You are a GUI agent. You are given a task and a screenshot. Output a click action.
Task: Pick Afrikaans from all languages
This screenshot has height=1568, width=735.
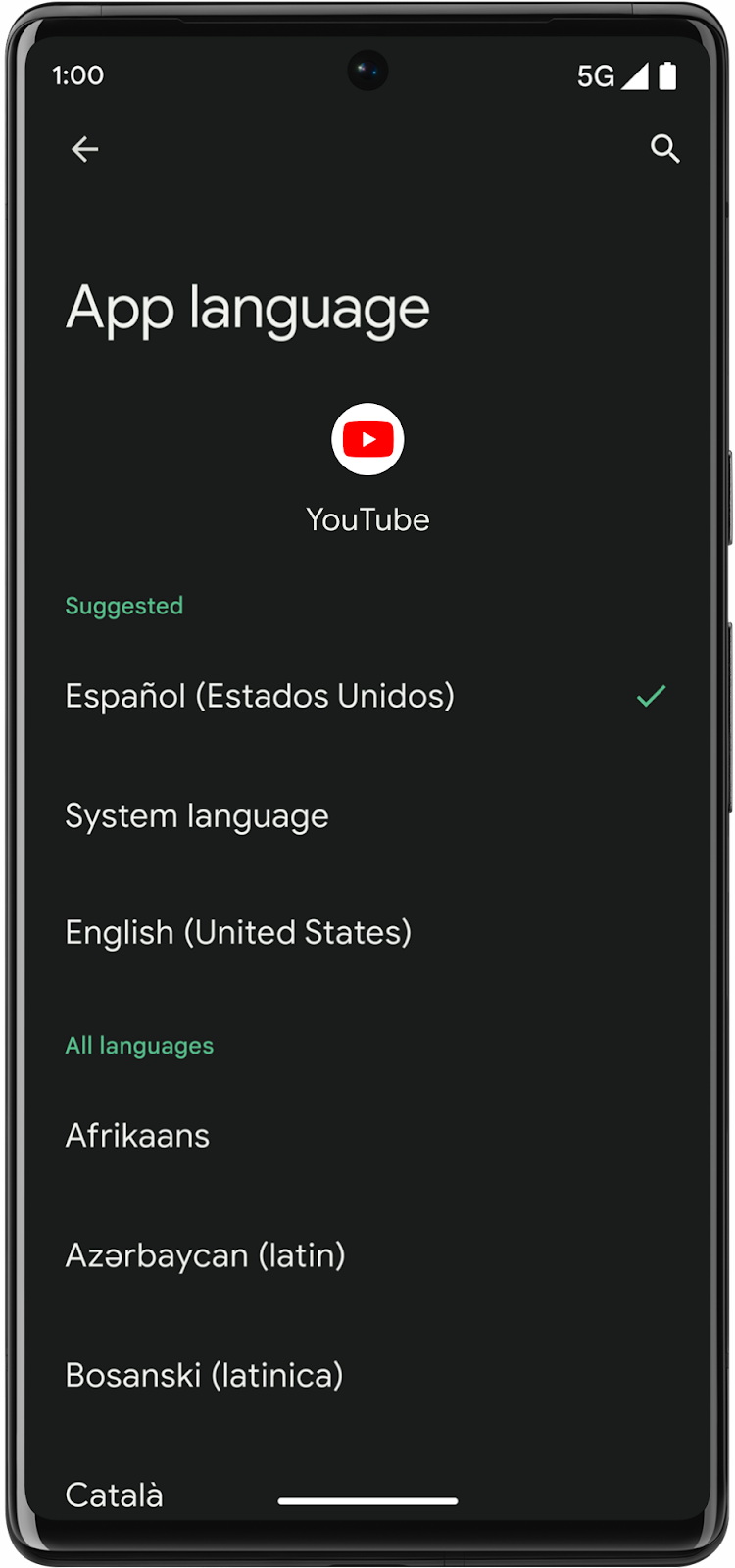click(x=137, y=1136)
